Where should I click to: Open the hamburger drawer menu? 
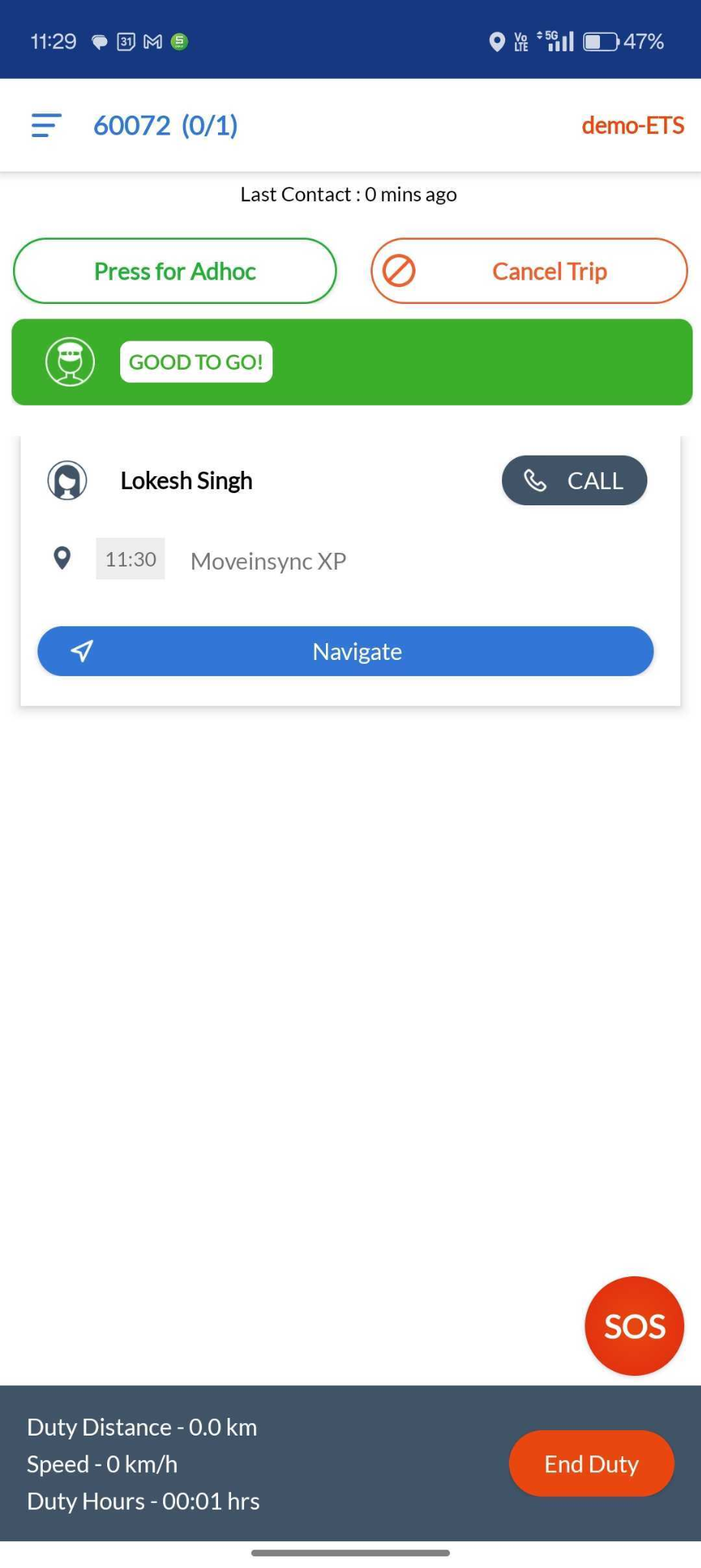[46, 126]
